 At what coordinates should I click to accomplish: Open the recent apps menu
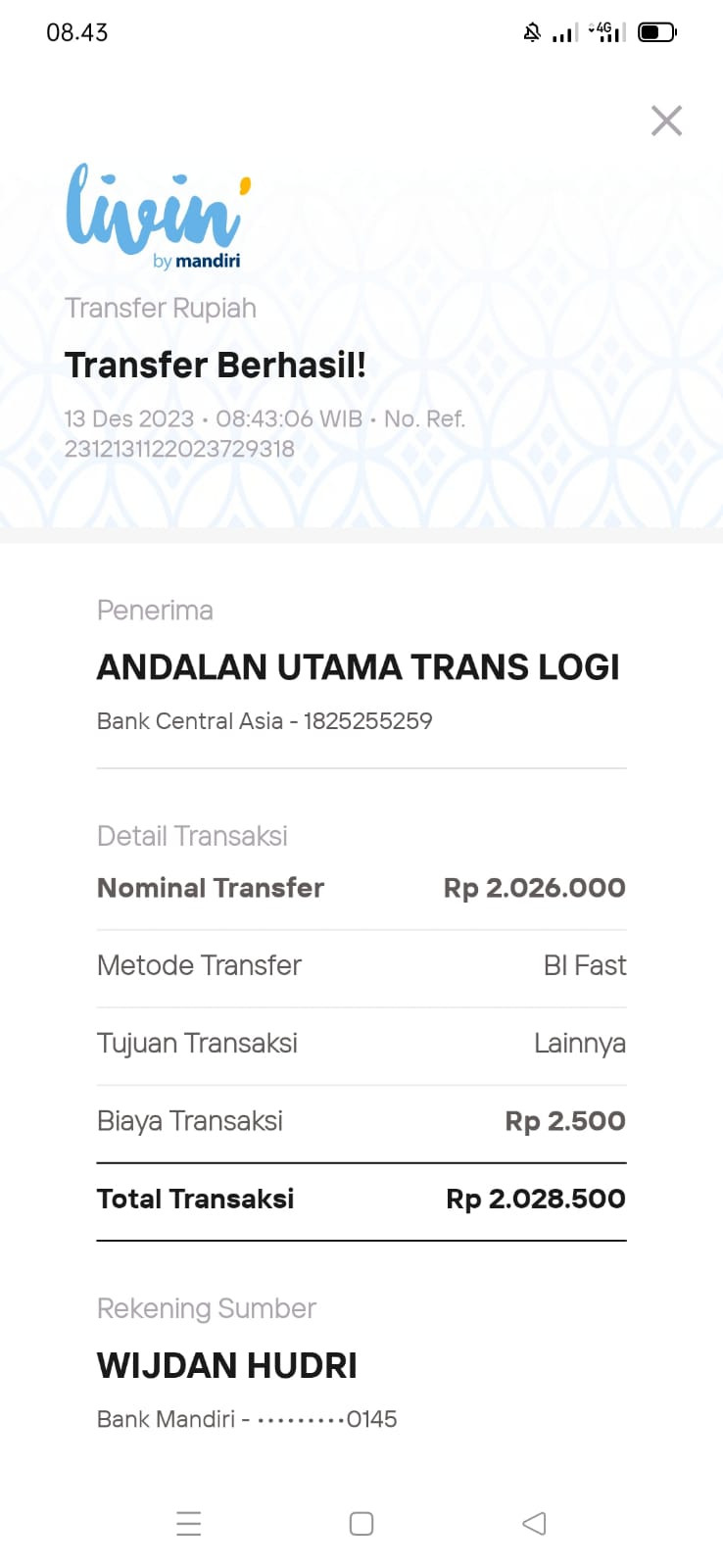(188, 1523)
